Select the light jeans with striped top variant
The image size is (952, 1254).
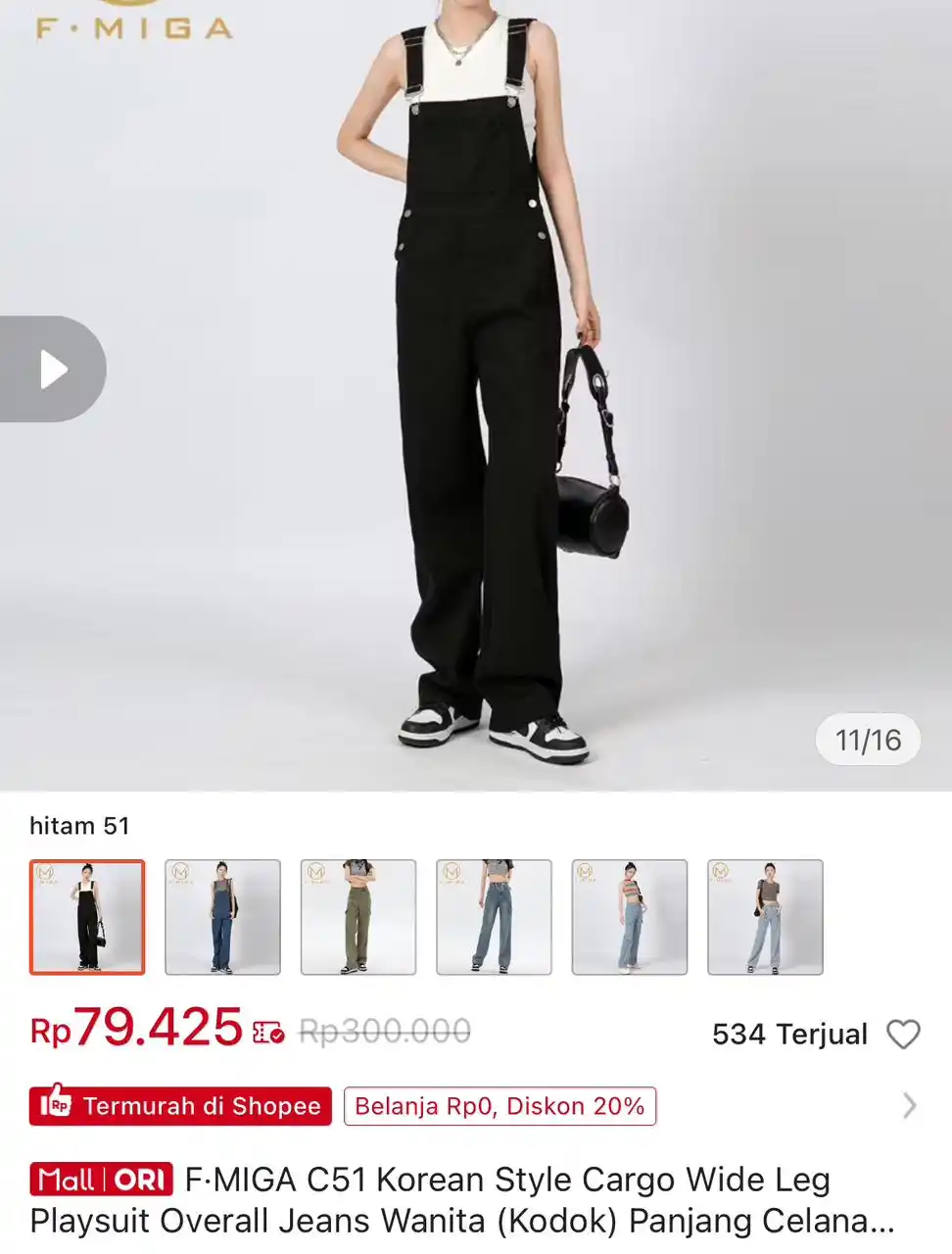click(630, 917)
